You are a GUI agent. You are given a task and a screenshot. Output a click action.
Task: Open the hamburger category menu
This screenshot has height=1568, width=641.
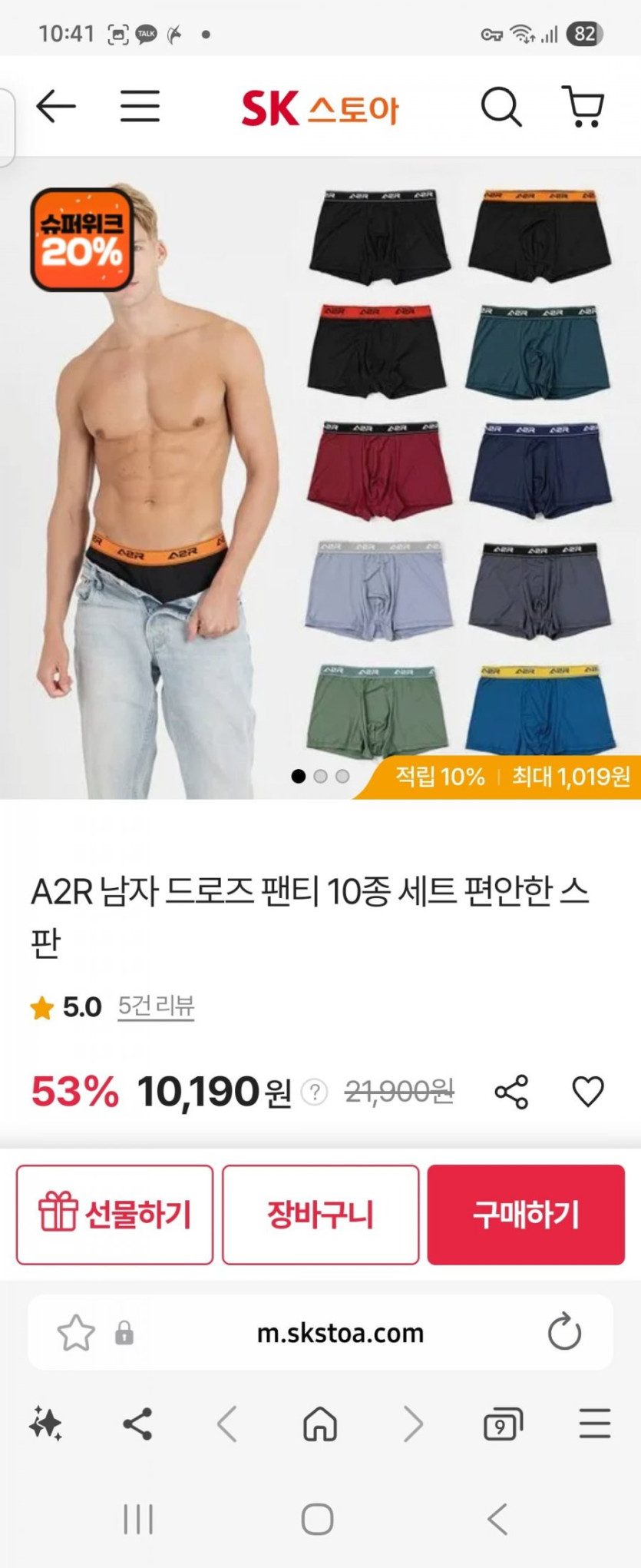(140, 106)
